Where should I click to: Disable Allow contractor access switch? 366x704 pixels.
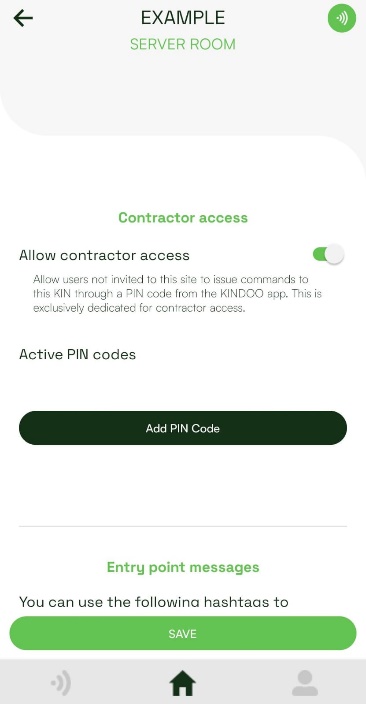pyautogui.click(x=329, y=255)
